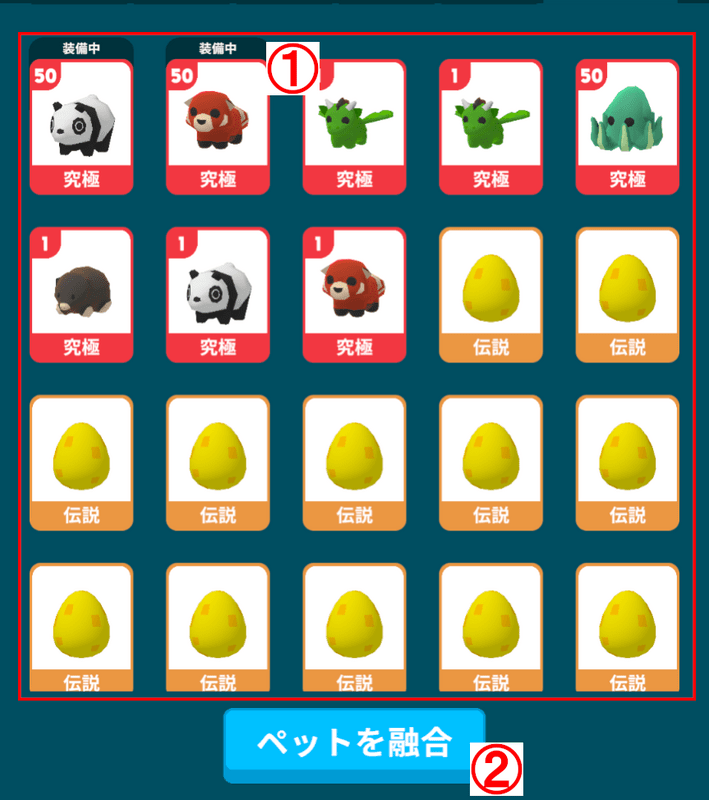
Task: Select the equipped level 50 panda
Action: pyautogui.click(x=81, y=125)
